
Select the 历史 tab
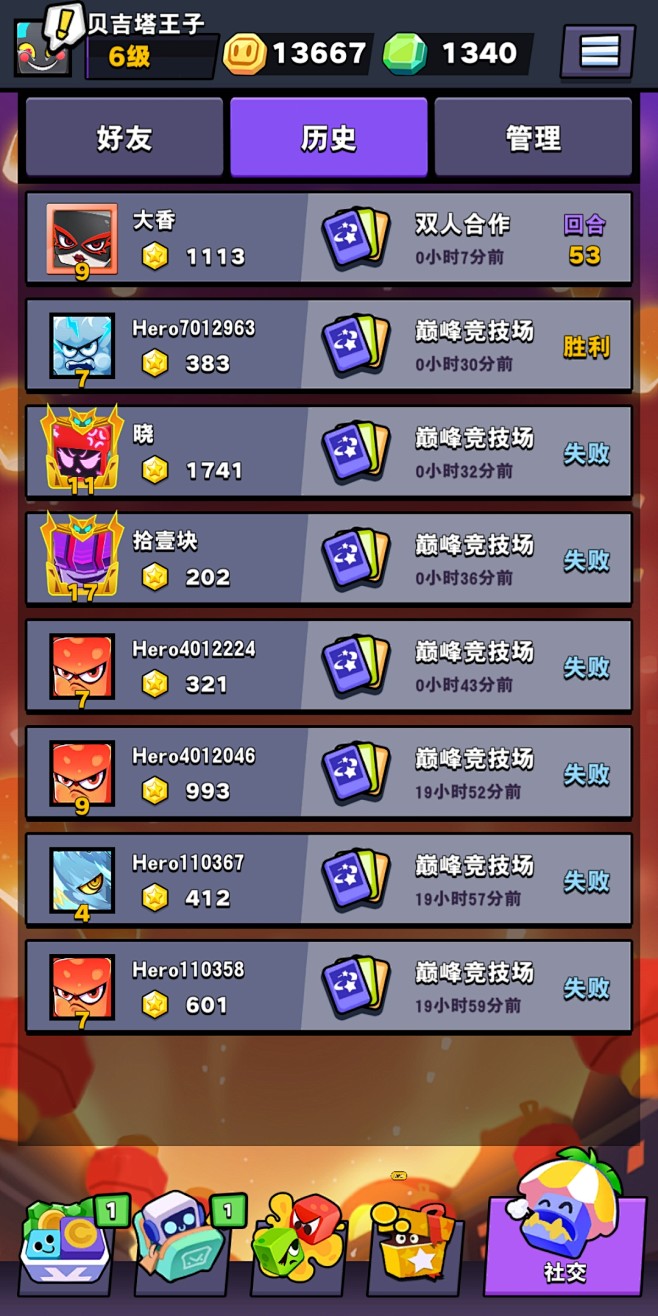[x=329, y=138]
